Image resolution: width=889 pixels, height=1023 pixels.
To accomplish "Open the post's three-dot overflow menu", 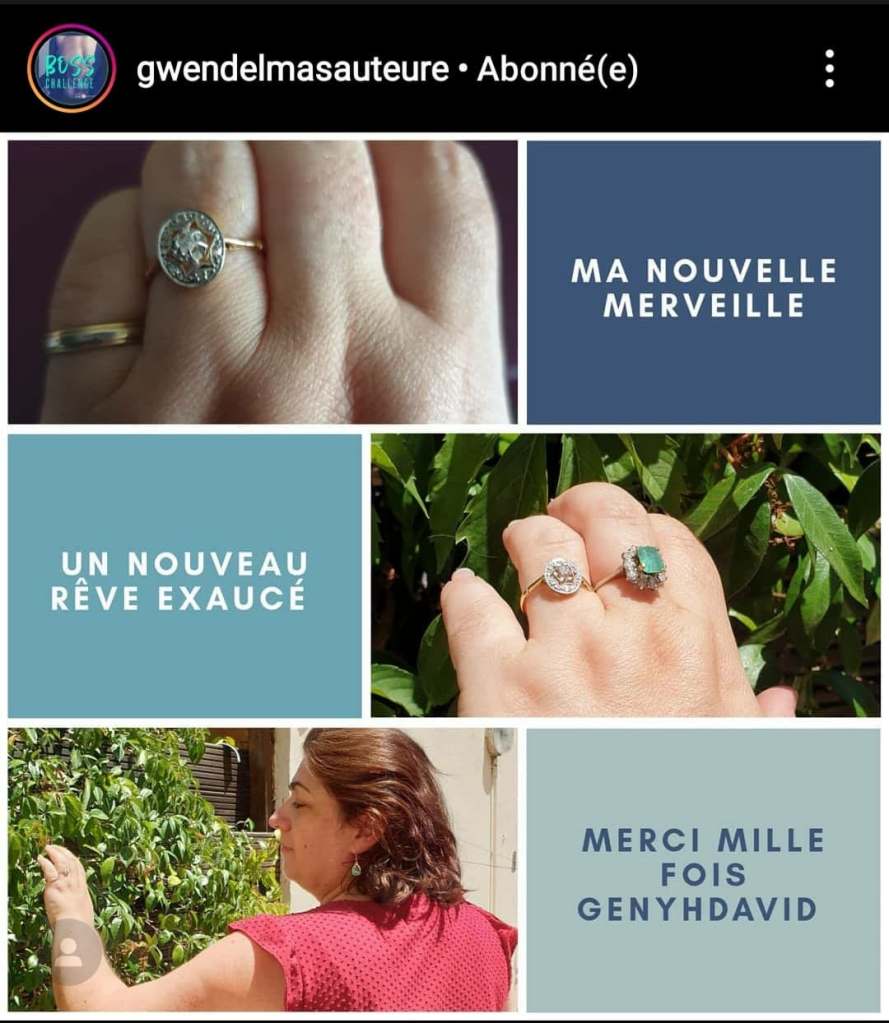I will 829,68.
